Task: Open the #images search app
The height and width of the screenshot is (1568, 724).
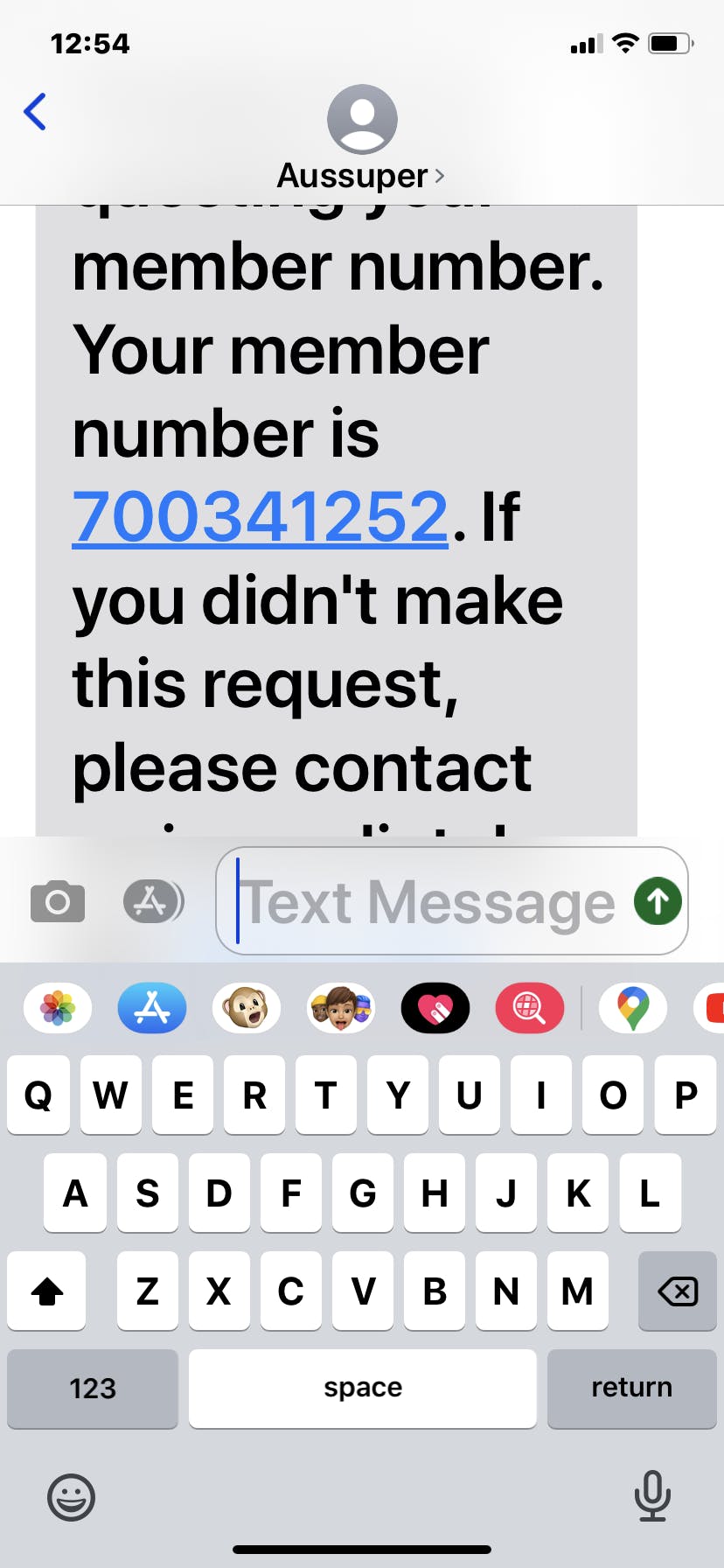Action: point(529,1008)
